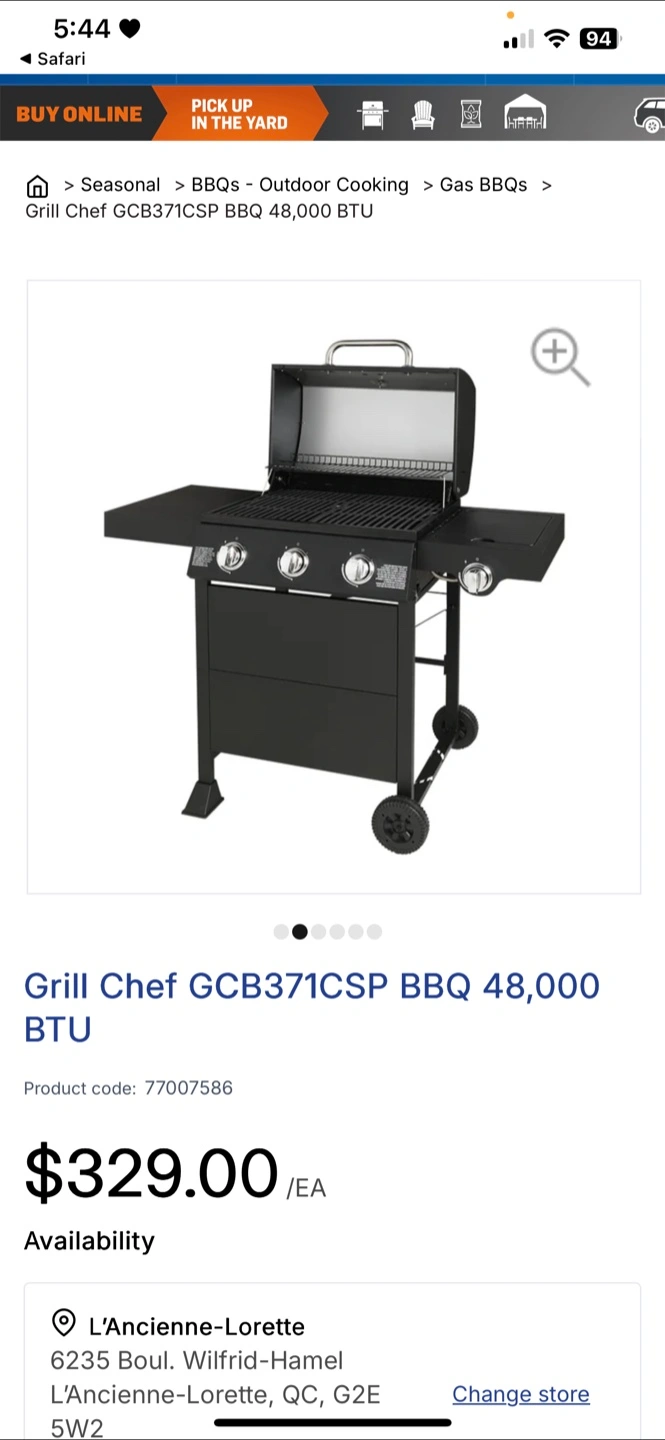
Task: Open the patio chair category icon
Action: [x=423, y=114]
